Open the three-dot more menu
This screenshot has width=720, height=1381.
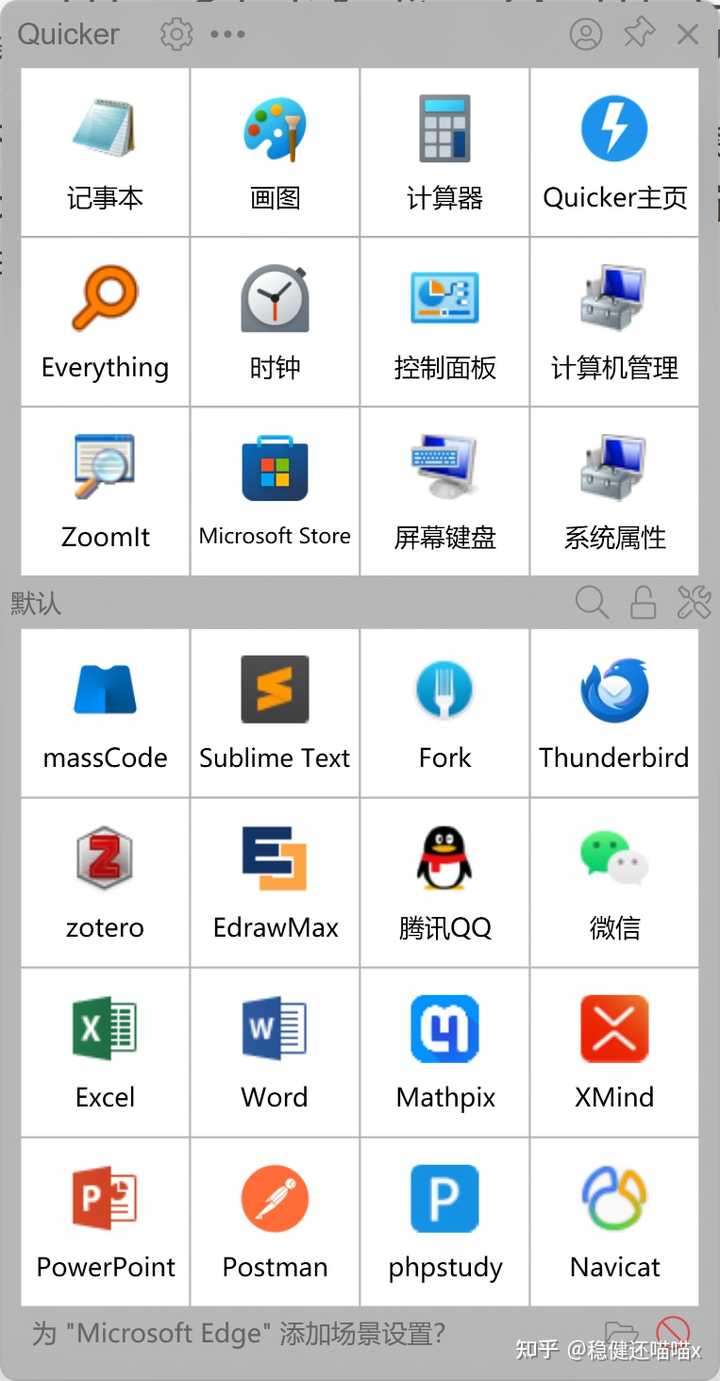(x=228, y=34)
